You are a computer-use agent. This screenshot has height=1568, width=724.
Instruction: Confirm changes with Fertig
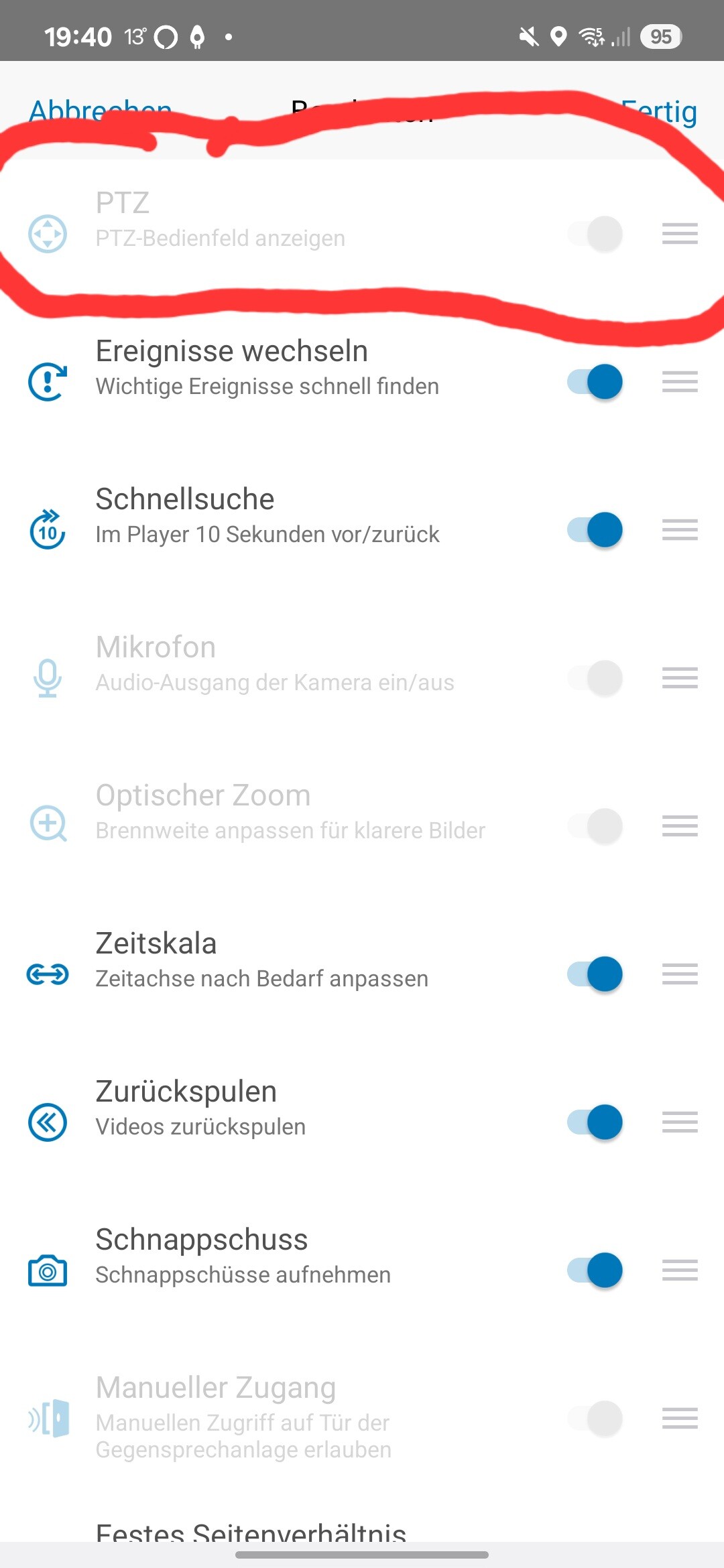coord(659,111)
